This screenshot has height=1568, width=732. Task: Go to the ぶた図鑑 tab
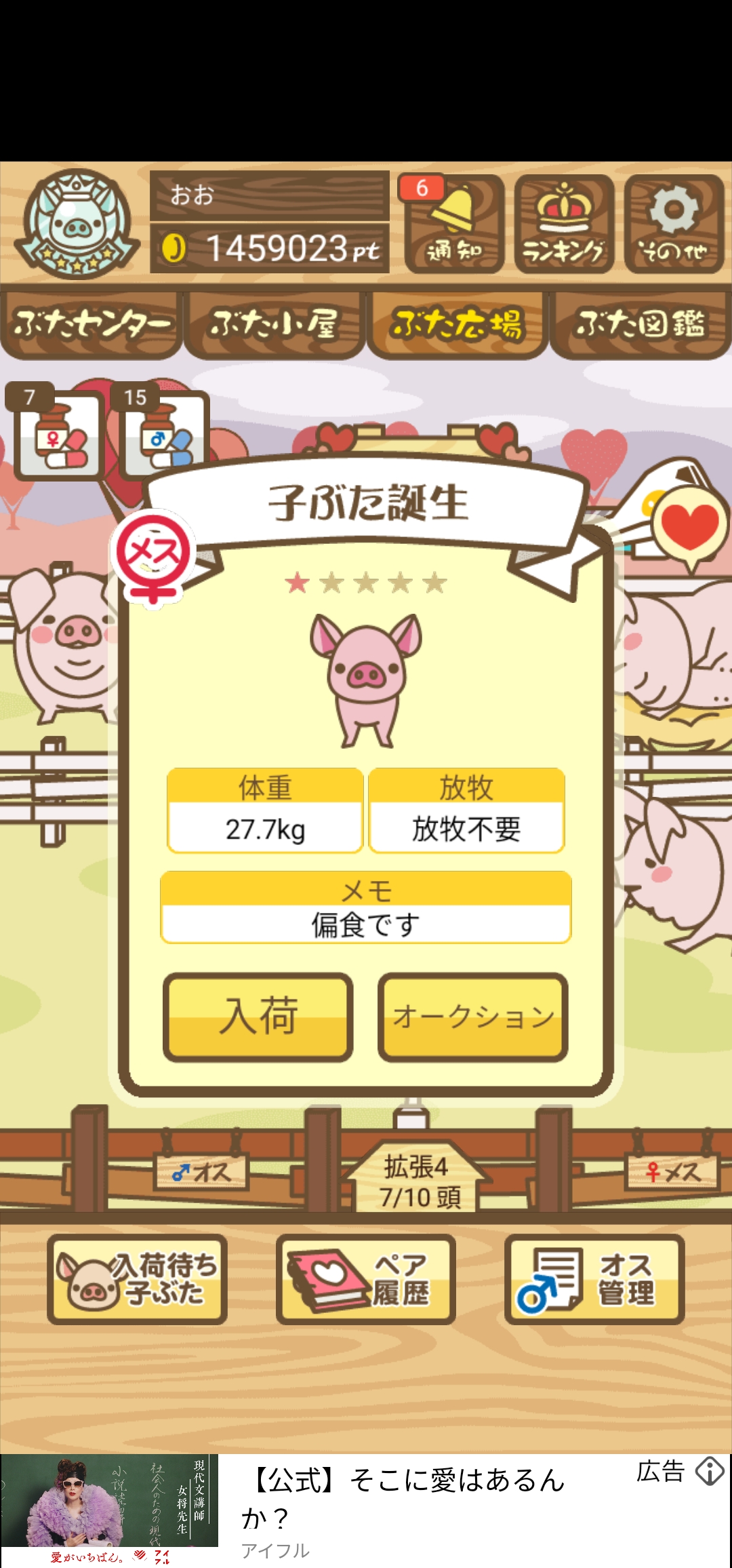(x=640, y=325)
